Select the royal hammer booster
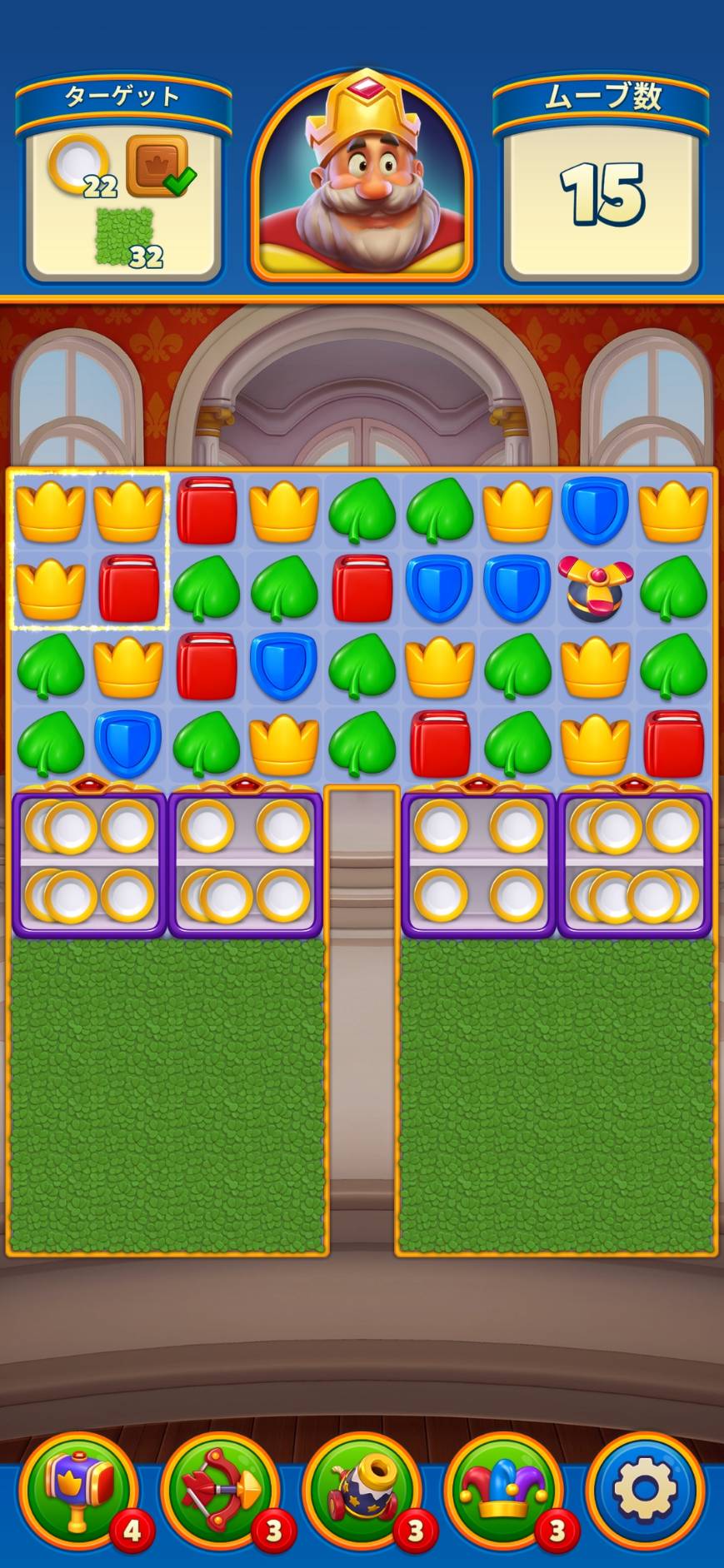The height and width of the screenshot is (1568, 724). tap(79, 1489)
